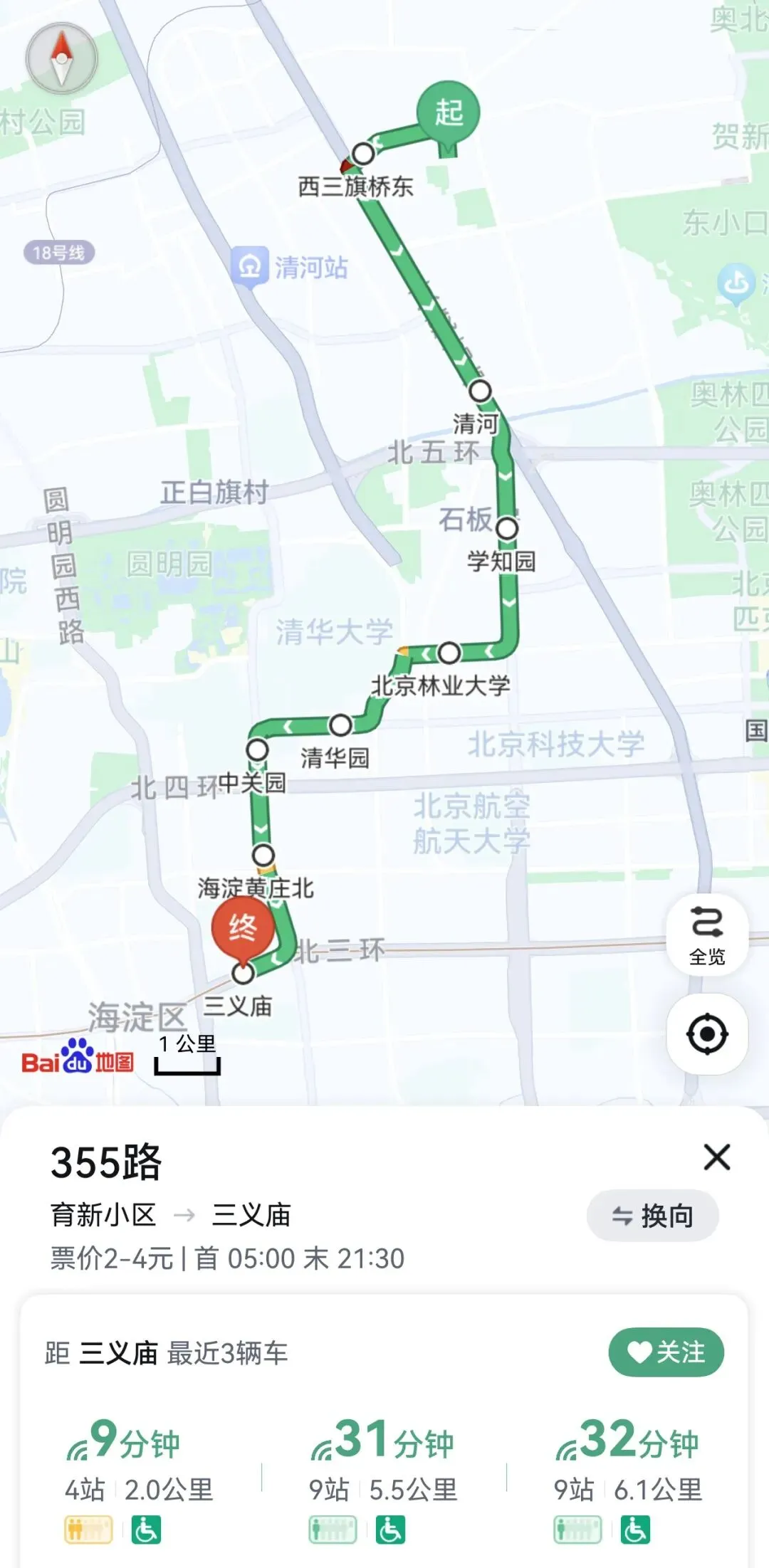Select the 清华园 stop marker
Viewport: 769px width, 1568px height.
(x=340, y=725)
